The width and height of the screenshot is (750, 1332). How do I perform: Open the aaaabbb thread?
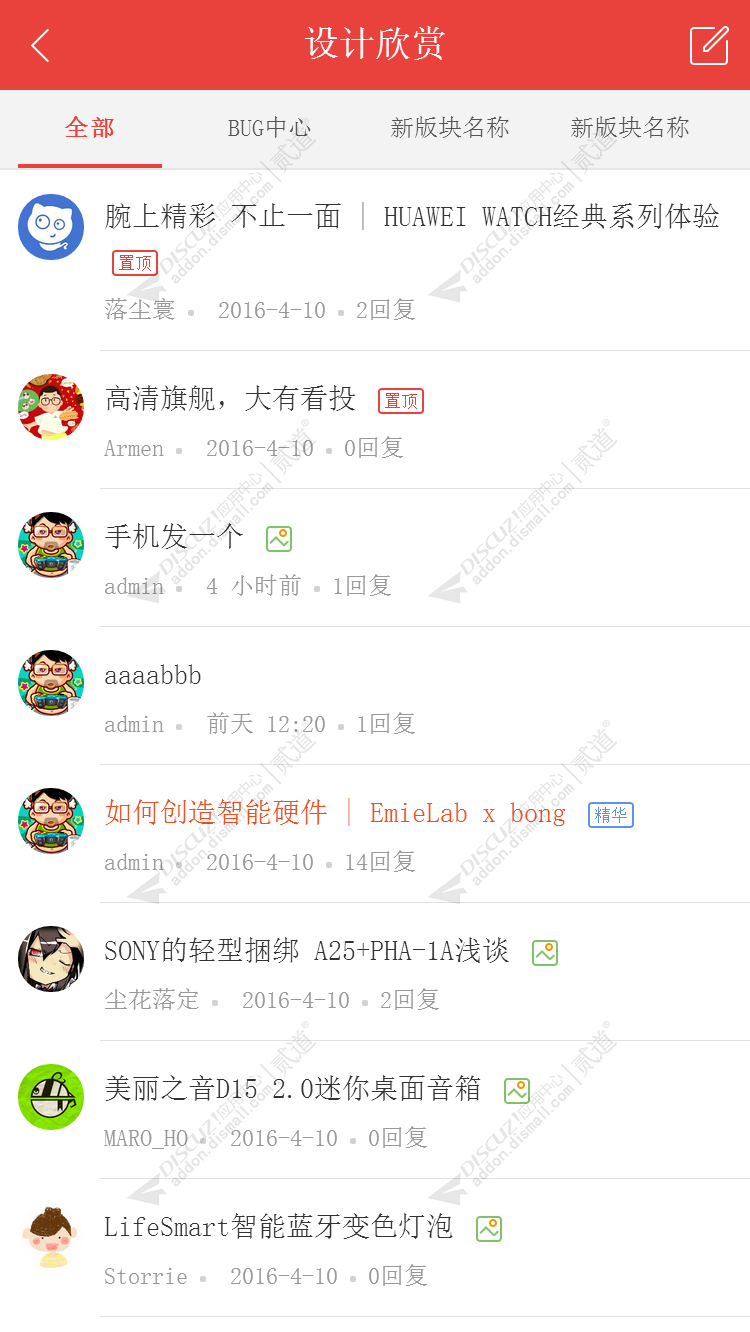tap(153, 676)
